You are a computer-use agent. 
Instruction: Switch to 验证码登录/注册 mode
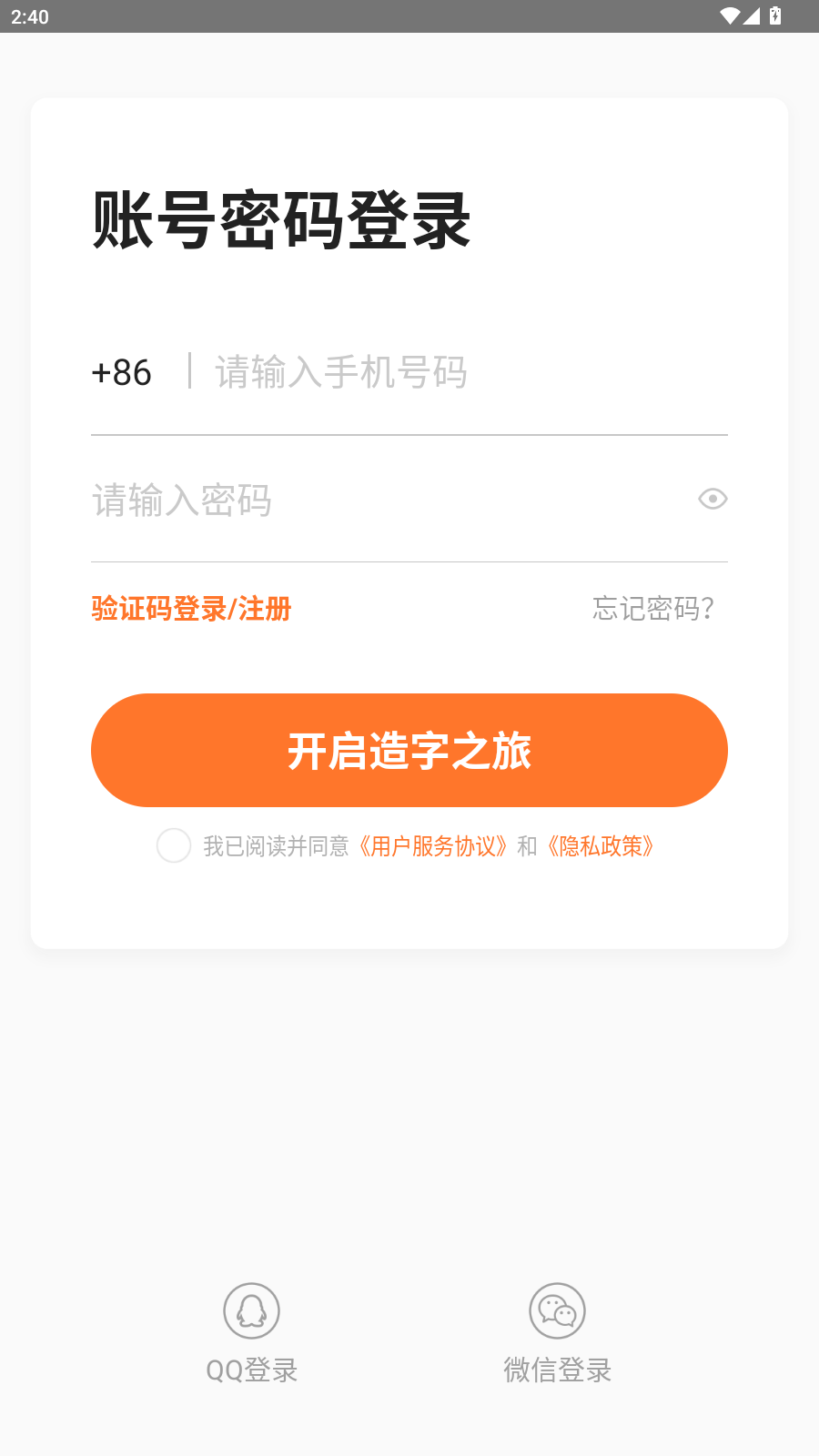click(190, 609)
